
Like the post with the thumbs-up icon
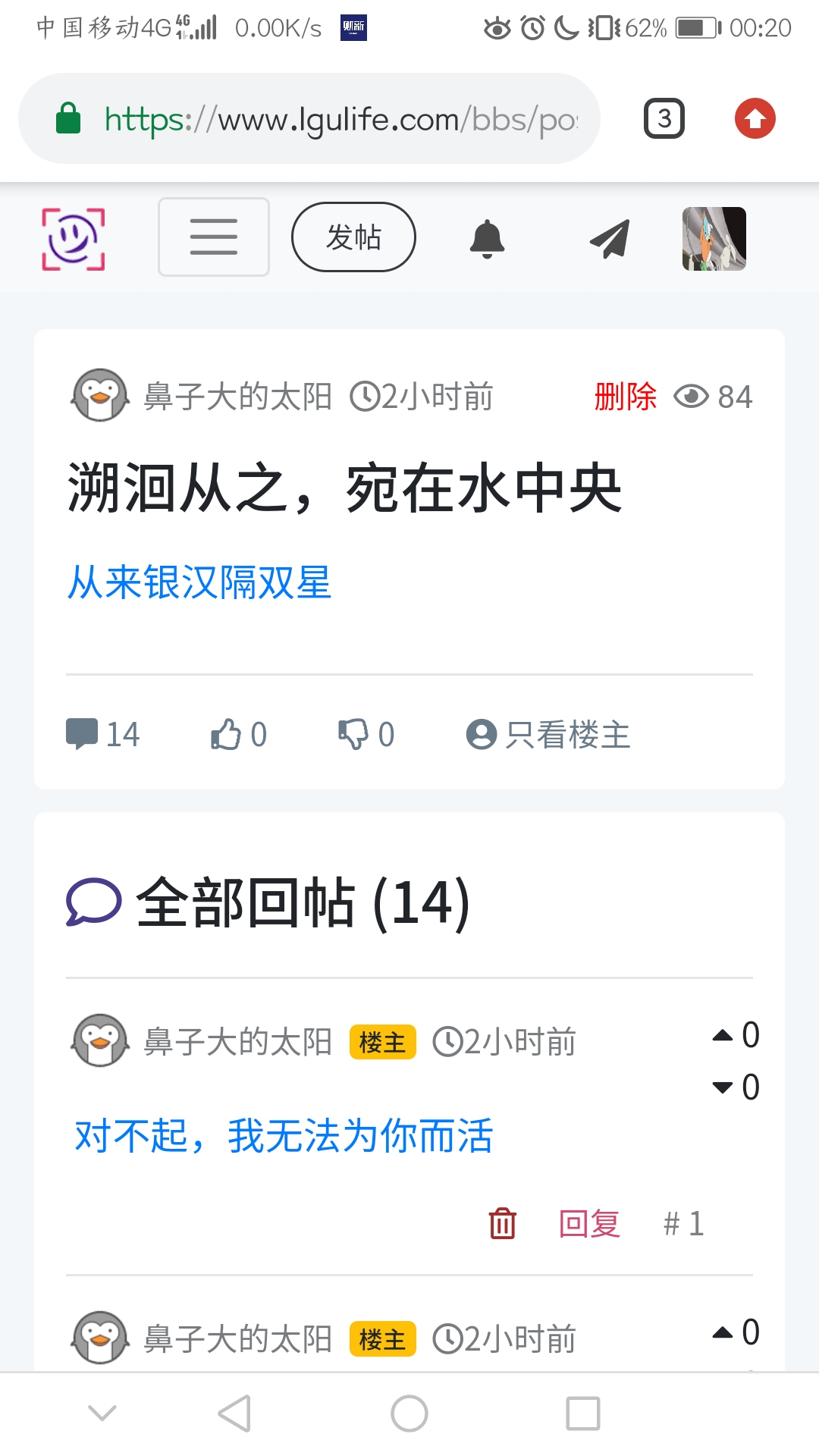226,734
